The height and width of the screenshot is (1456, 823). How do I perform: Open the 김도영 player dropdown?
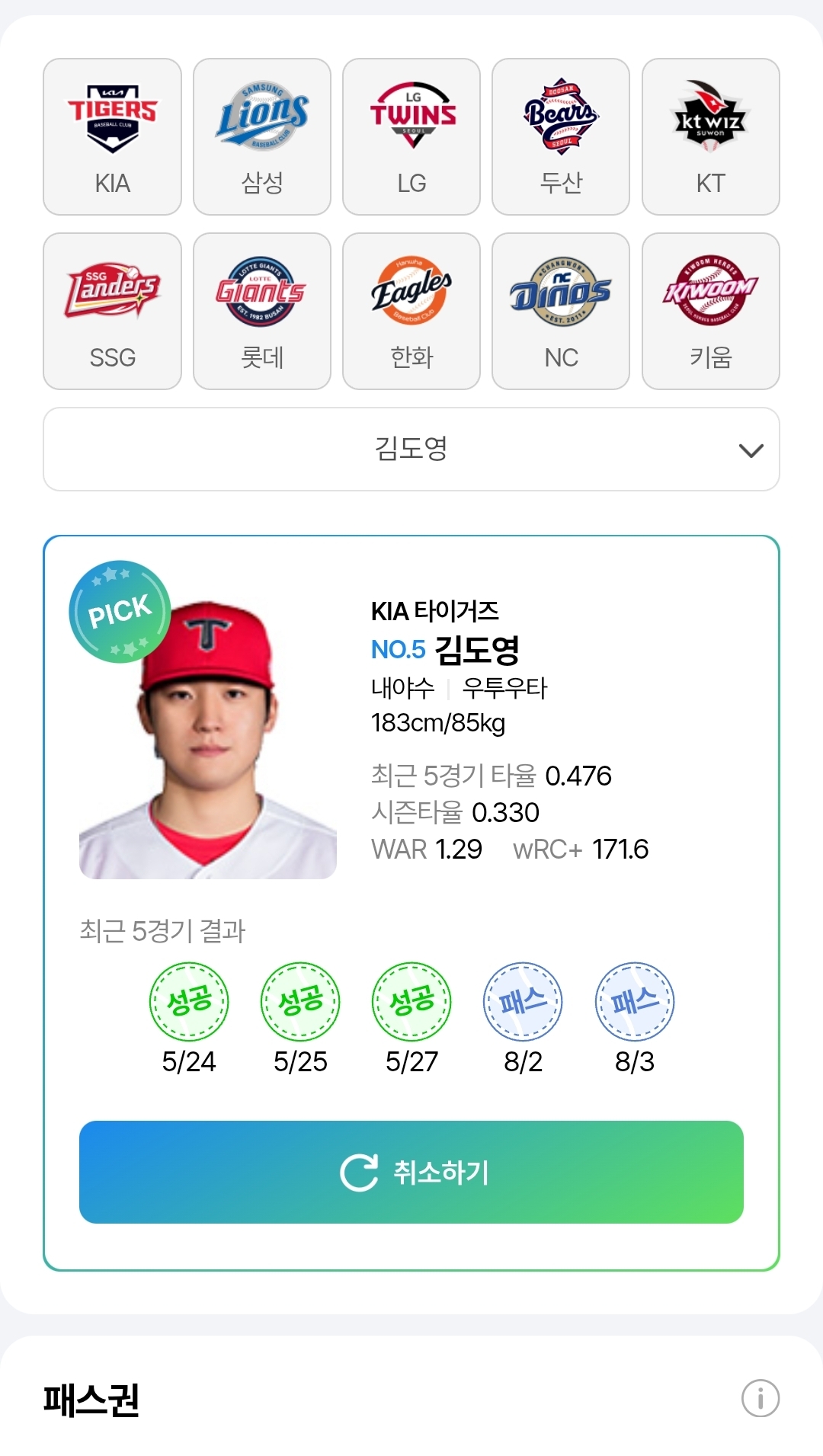(411, 450)
